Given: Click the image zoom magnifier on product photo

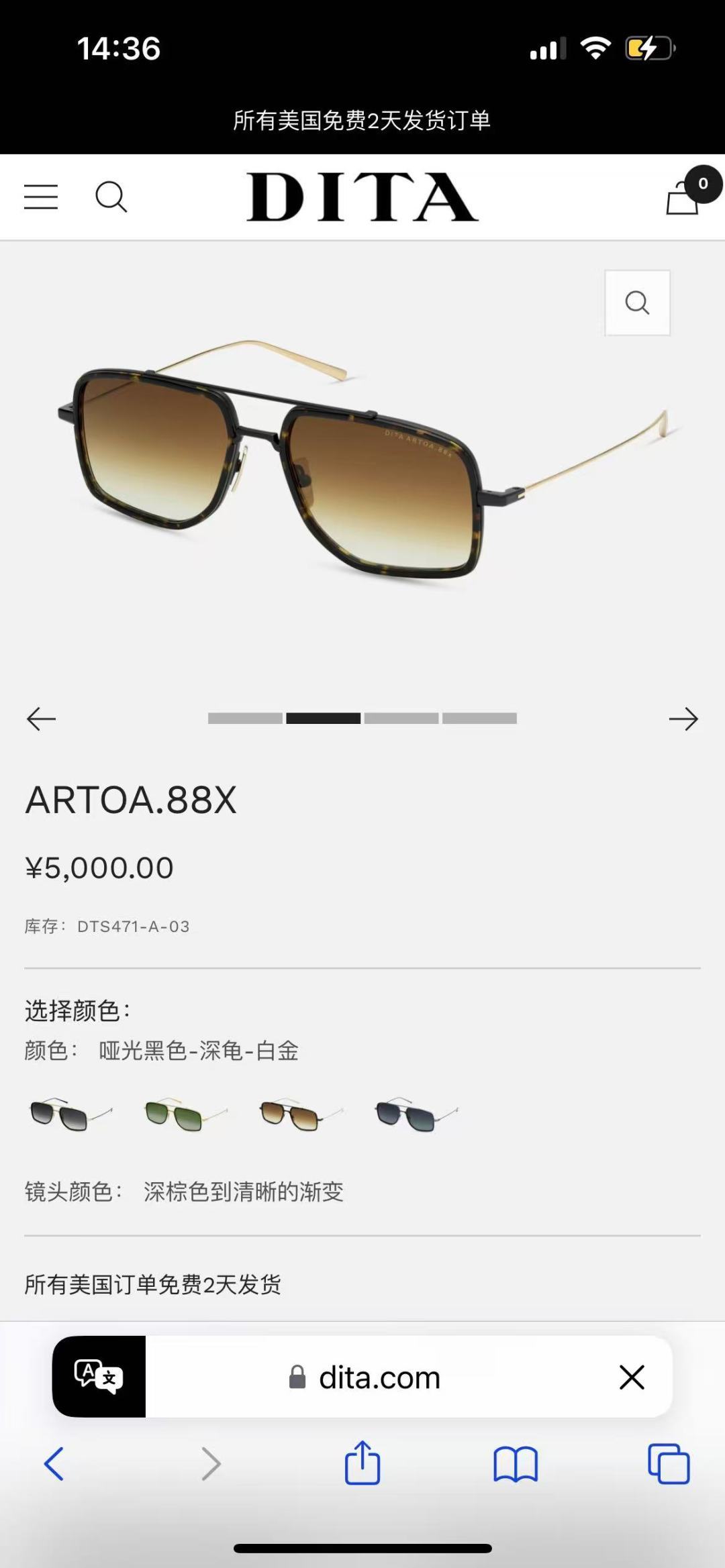Looking at the screenshot, I should tap(636, 303).
